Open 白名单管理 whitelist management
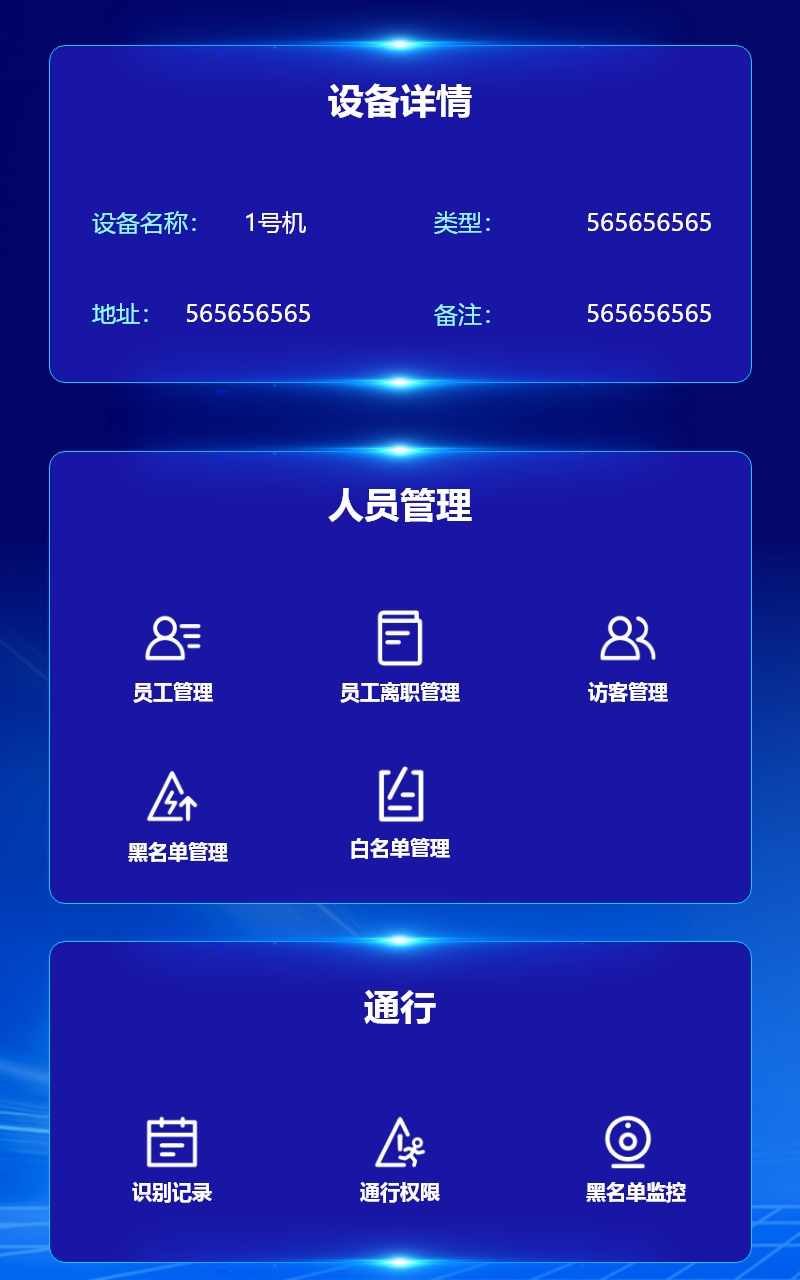This screenshot has width=800, height=1280. point(400,814)
